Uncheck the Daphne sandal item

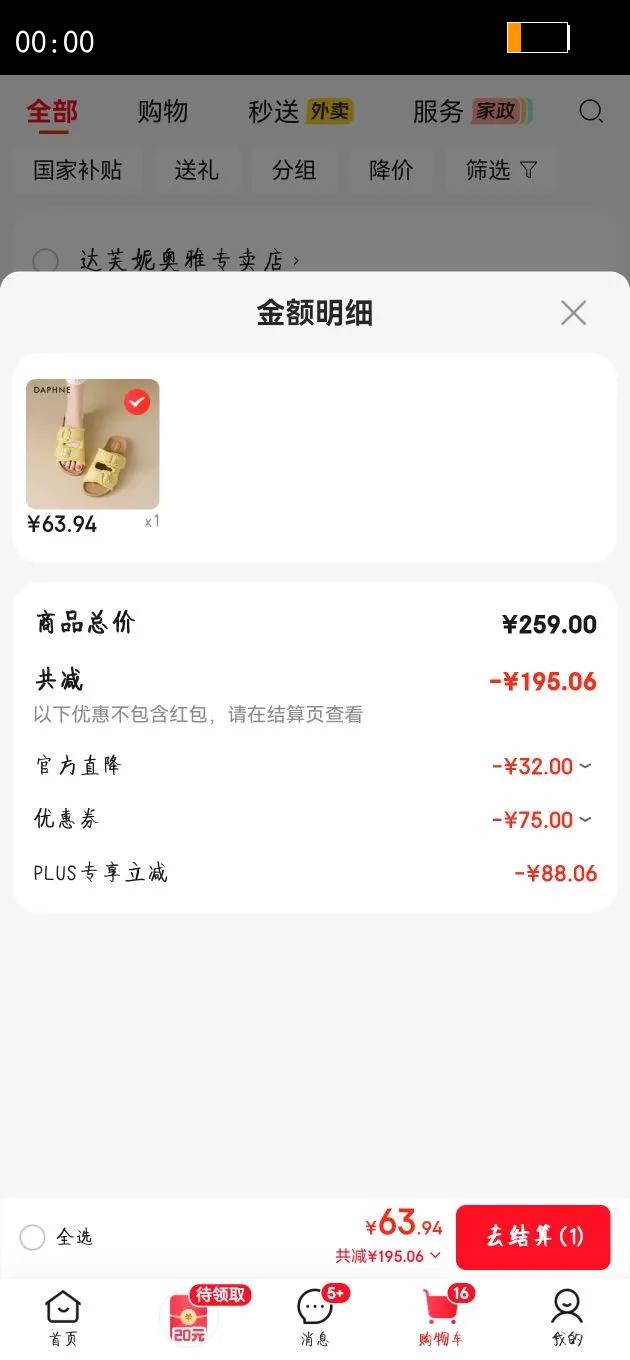tap(137, 402)
